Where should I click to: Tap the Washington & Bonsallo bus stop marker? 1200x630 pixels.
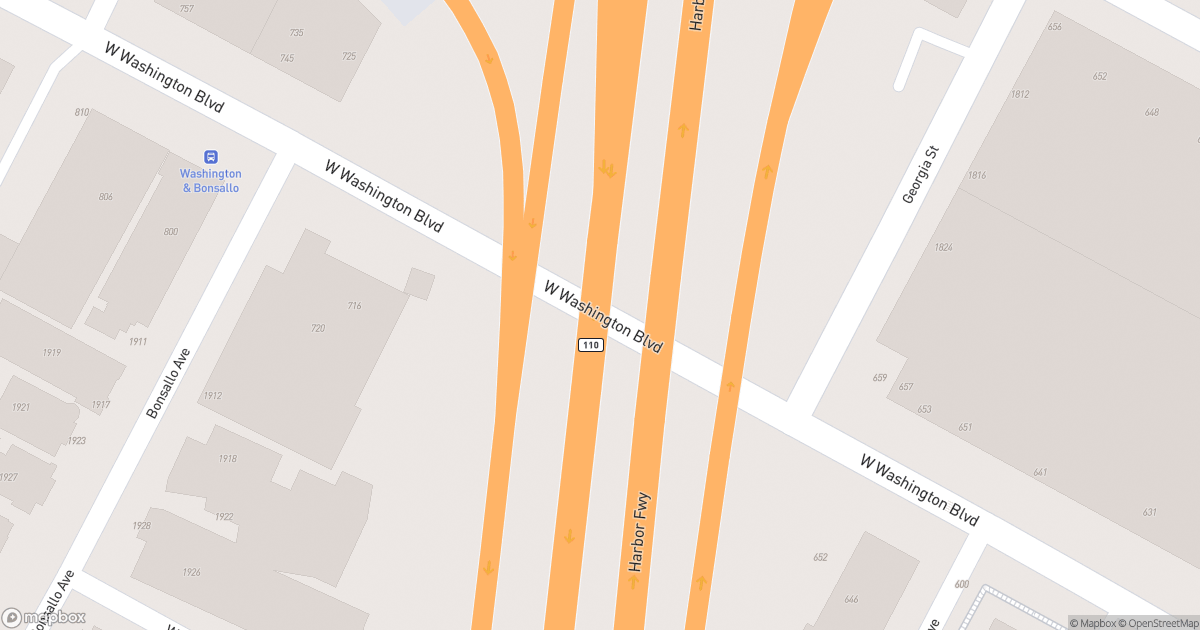pos(211,157)
